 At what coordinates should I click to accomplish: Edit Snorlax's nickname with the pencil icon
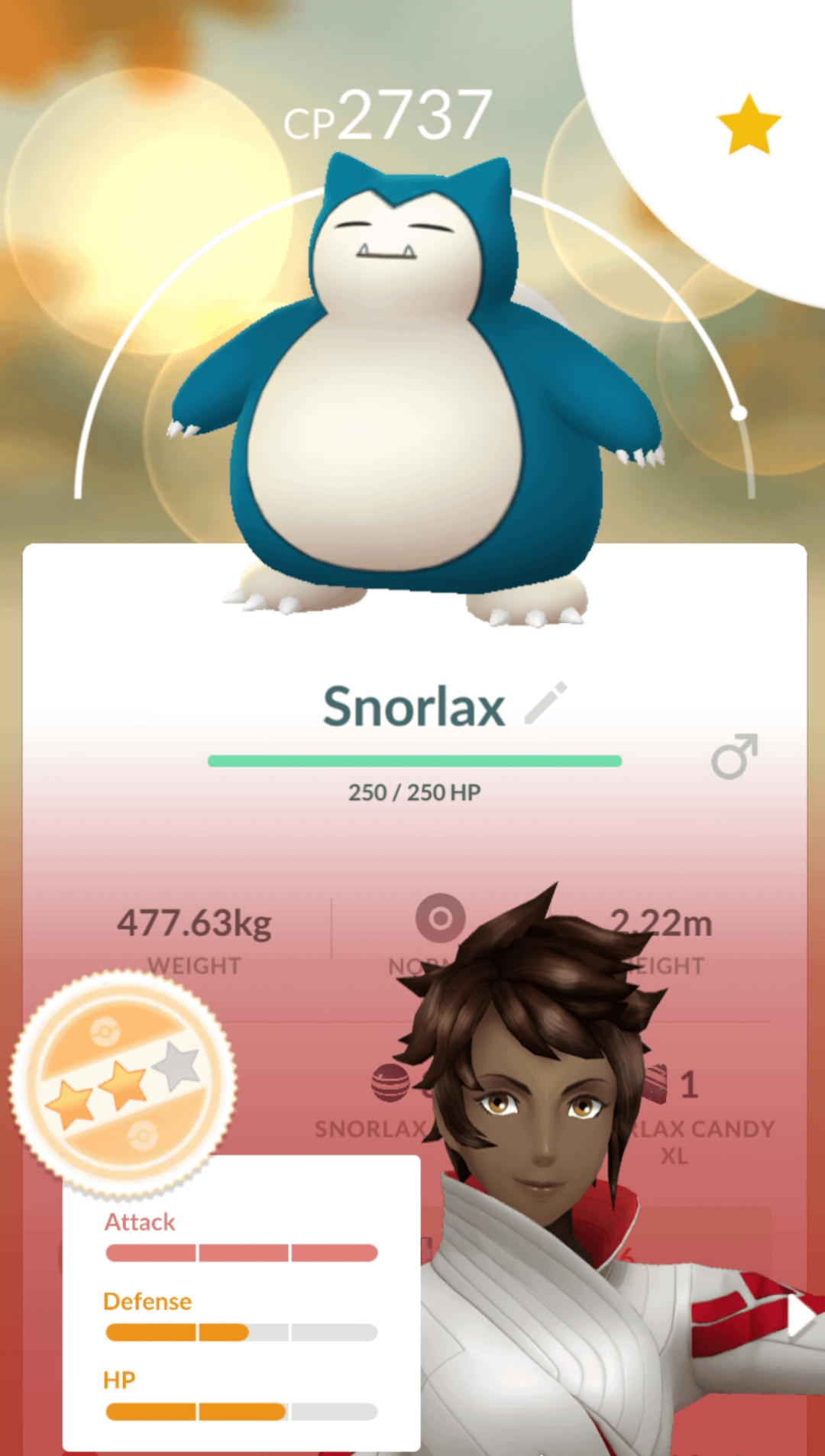coord(545,702)
